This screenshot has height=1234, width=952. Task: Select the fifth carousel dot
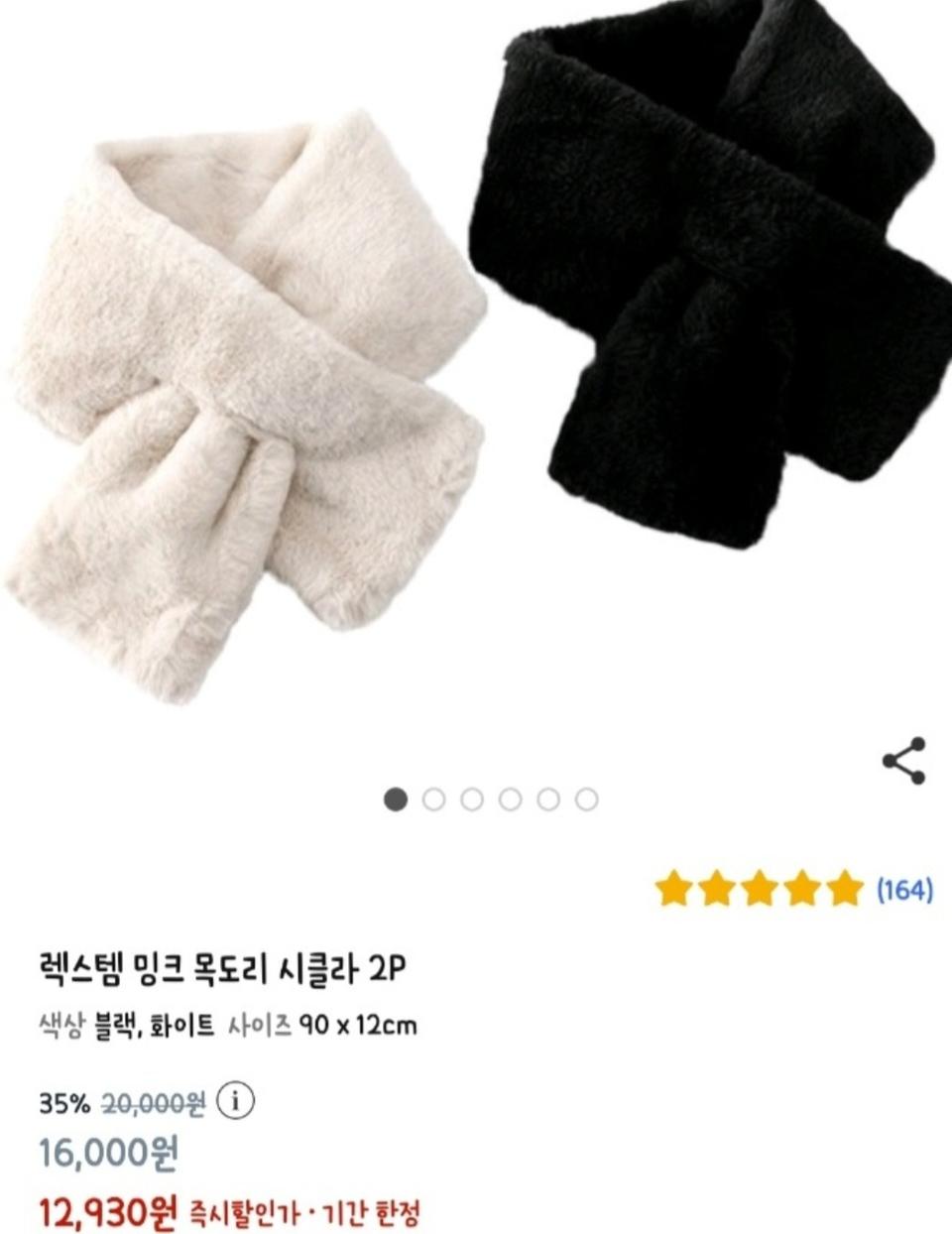coord(549,796)
